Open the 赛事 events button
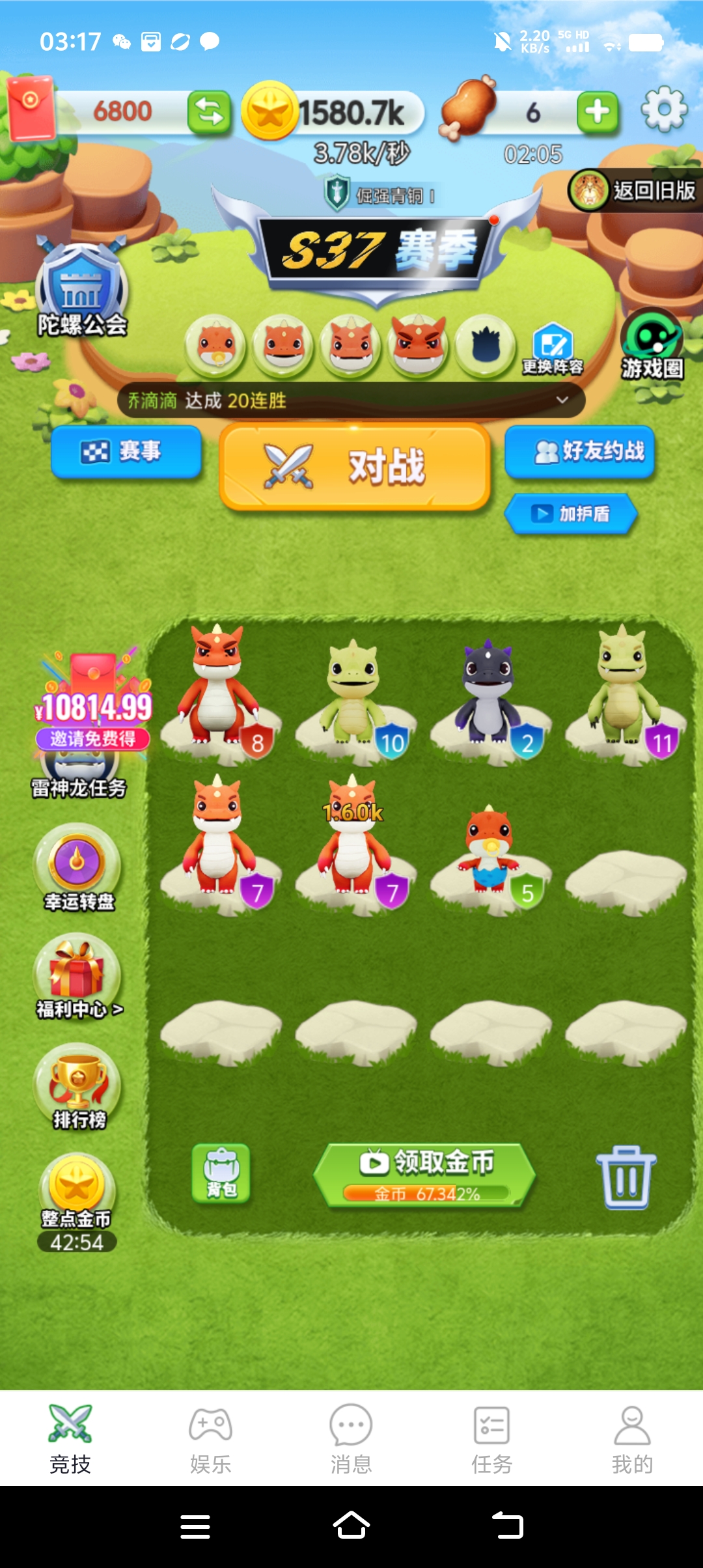 126,452
